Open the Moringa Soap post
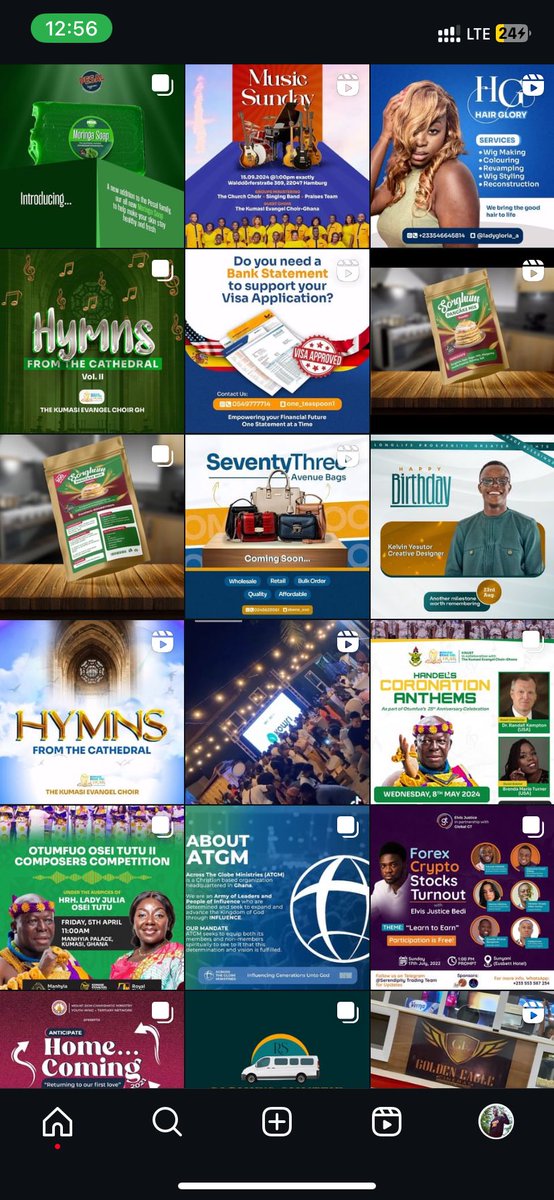This screenshot has height=1200, width=554. coord(92,156)
